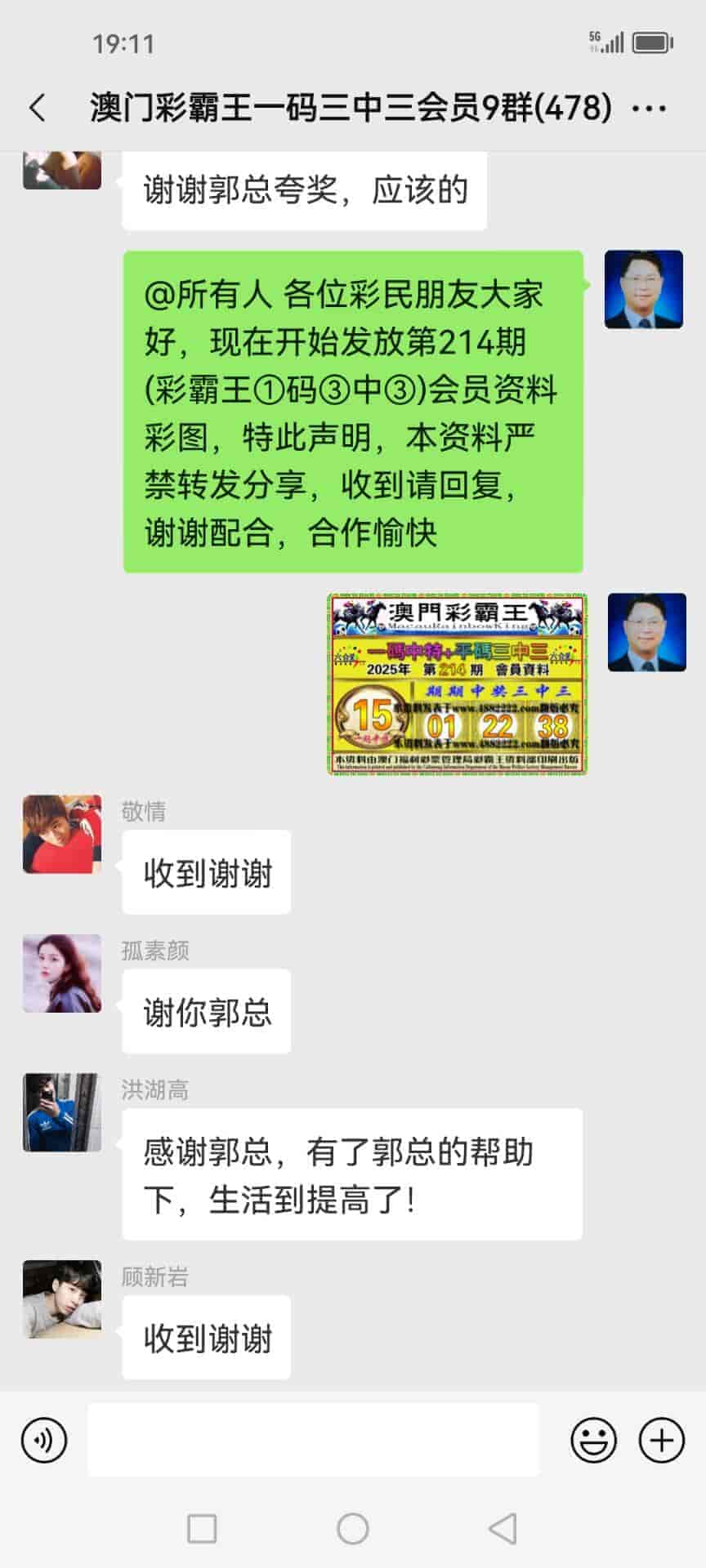Switch to voice message input
The width and height of the screenshot is (706, 1568).
(44, 1440)
